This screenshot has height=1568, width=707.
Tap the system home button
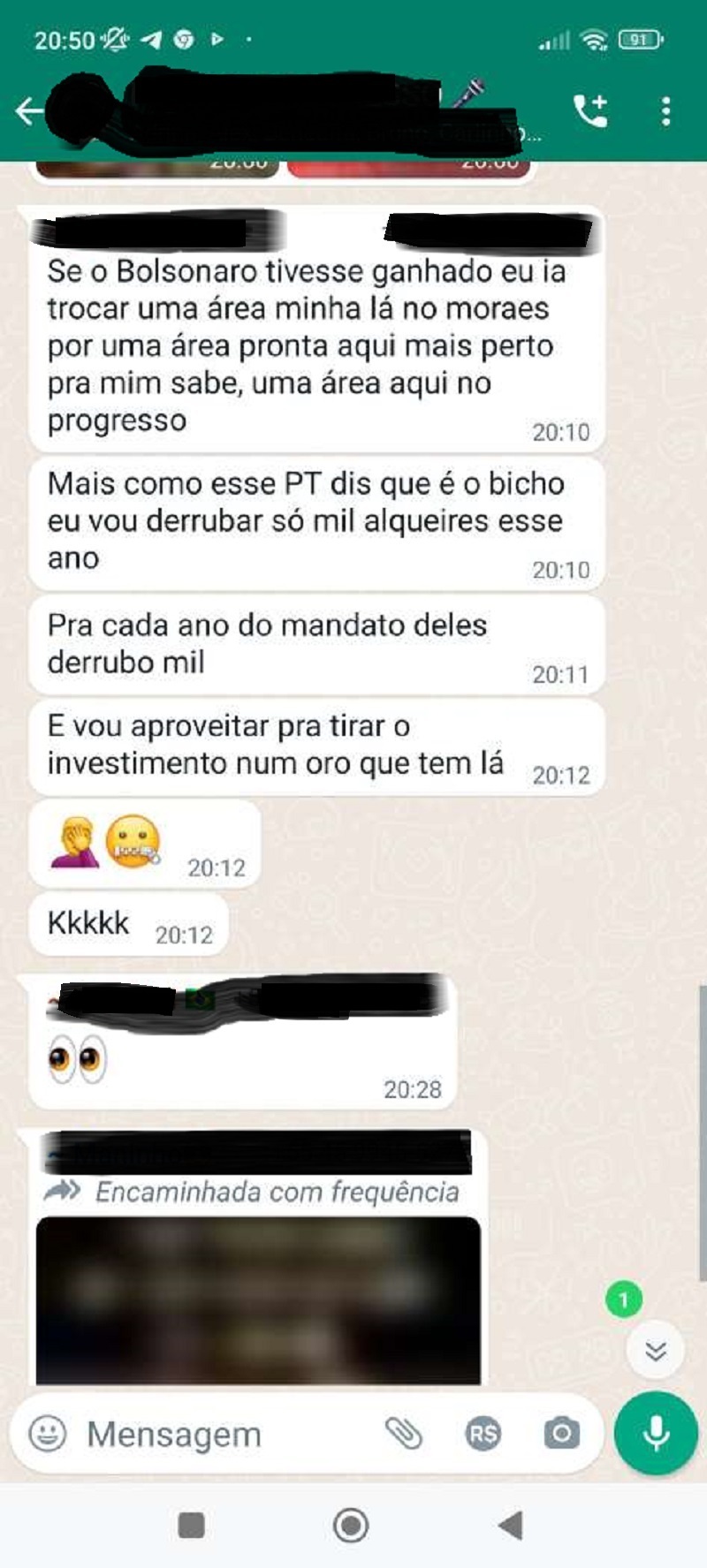click(351, 1526)
